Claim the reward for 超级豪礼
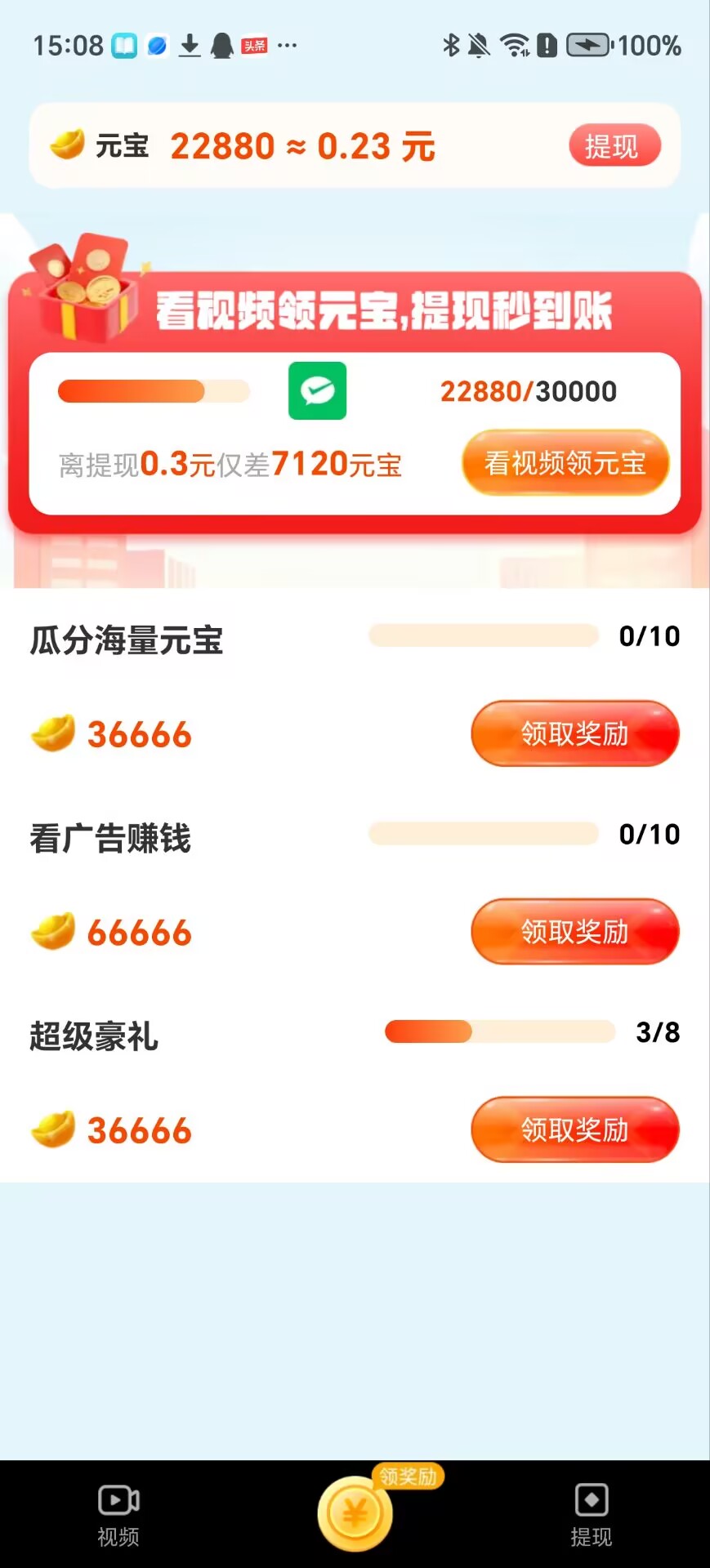The image size is (710, 1568). pos(574,1130)
